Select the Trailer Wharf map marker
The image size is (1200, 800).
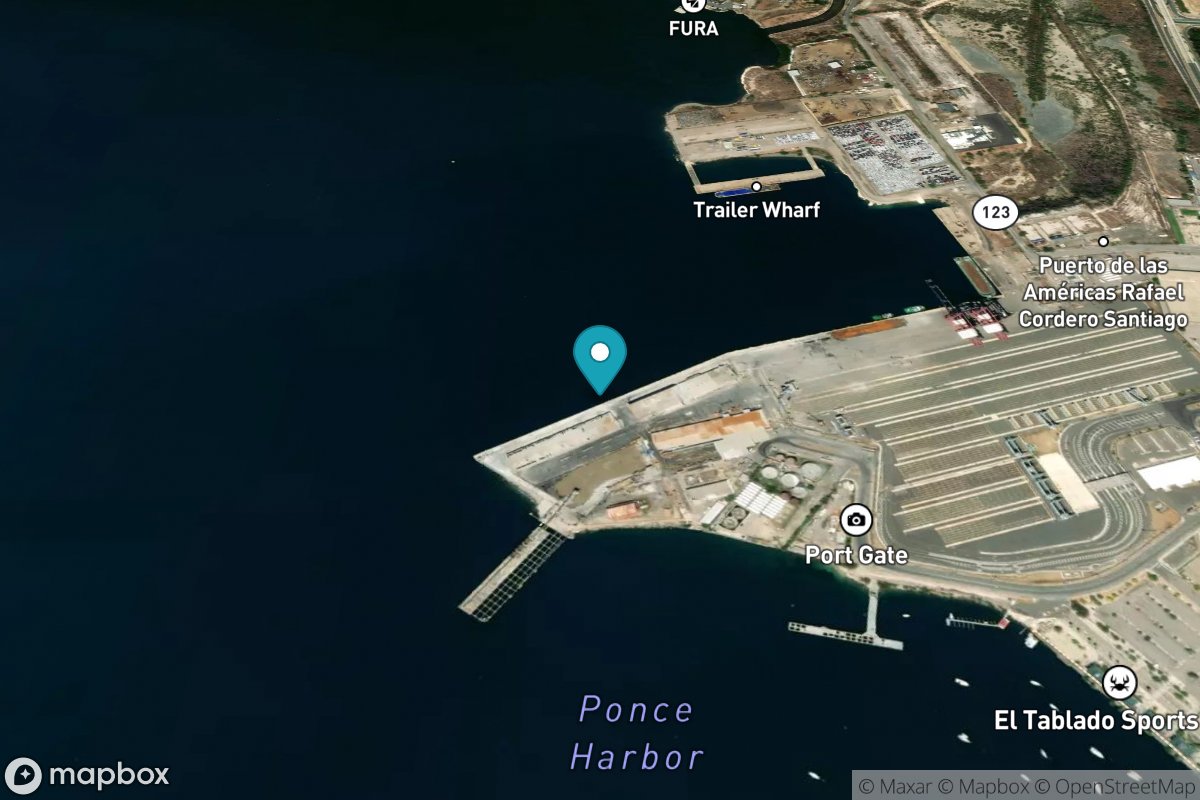[757, 186]
